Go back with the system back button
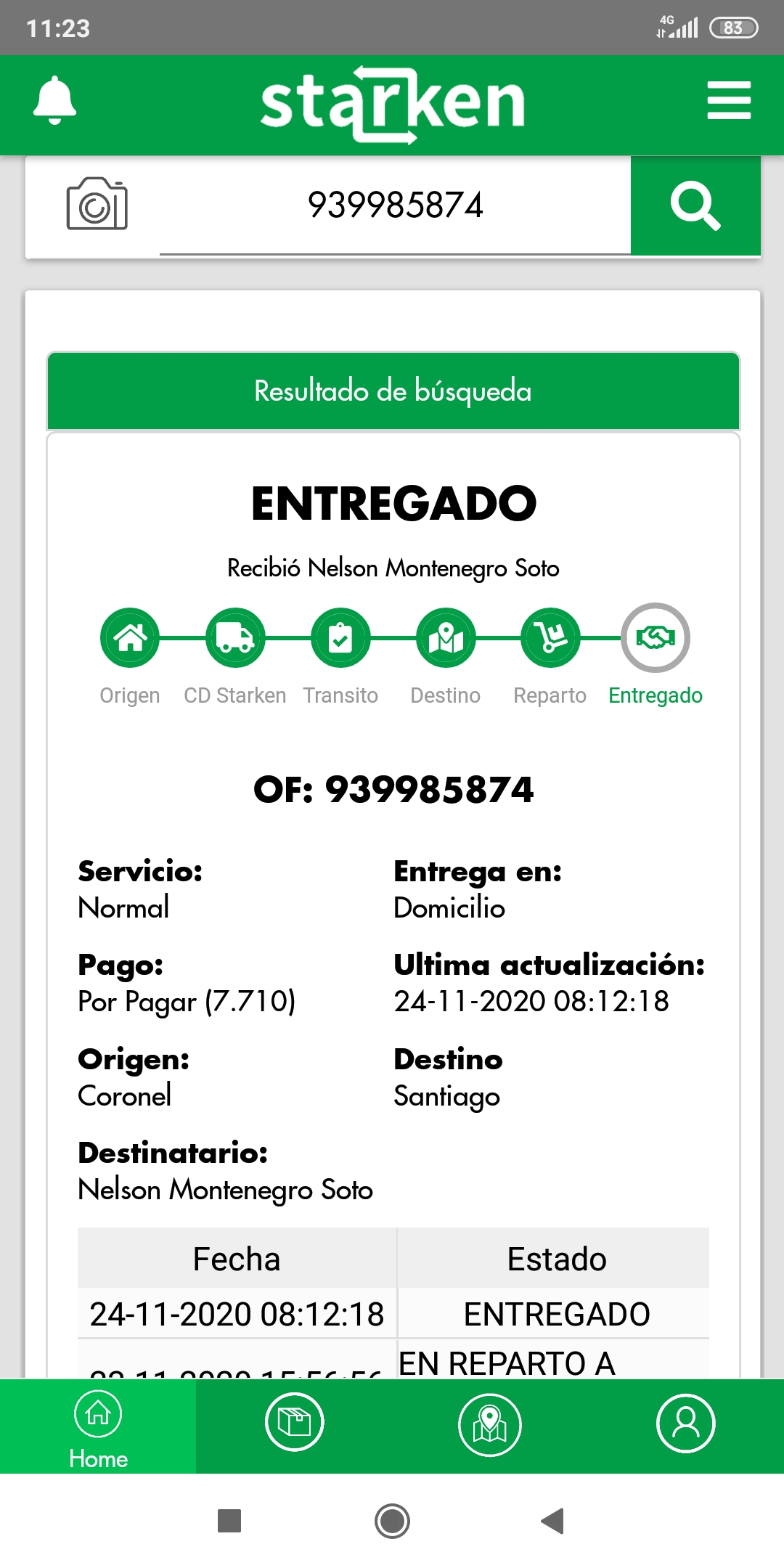Image resolution: width=784 pixels, height=1568 pixels. pos(553,1521)
